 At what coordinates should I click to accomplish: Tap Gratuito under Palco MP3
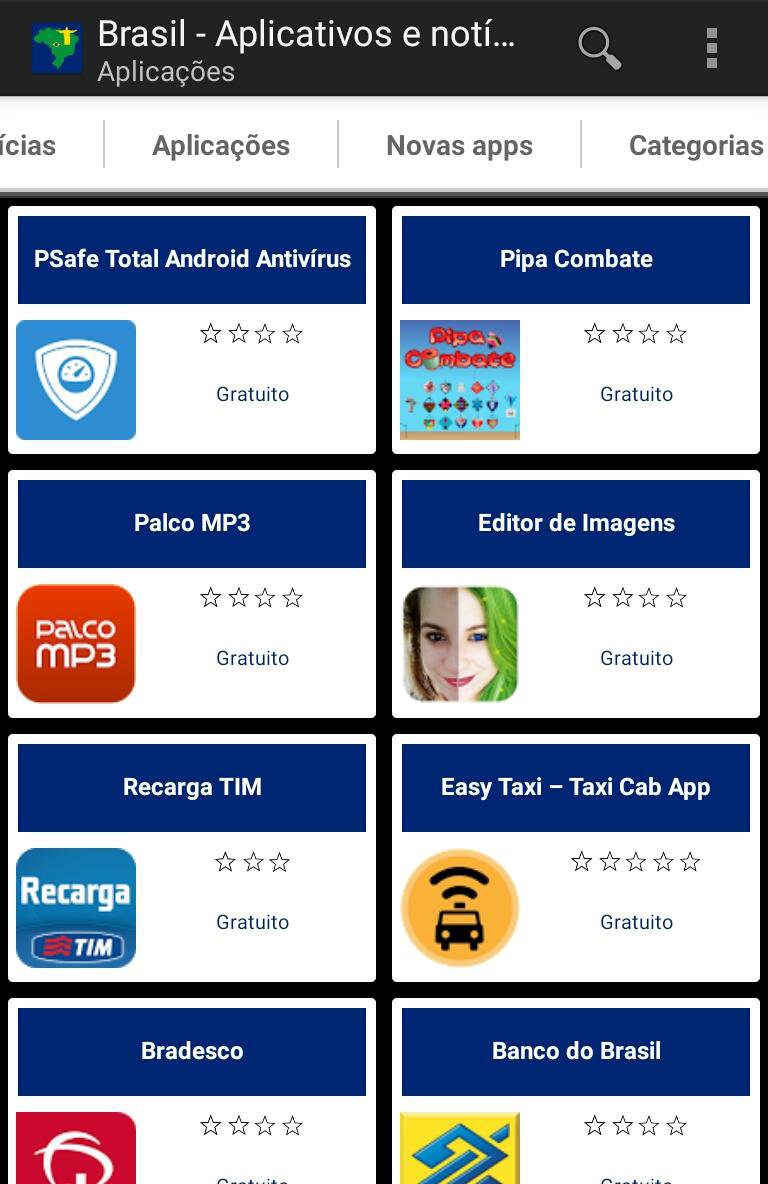pos(252,658)
